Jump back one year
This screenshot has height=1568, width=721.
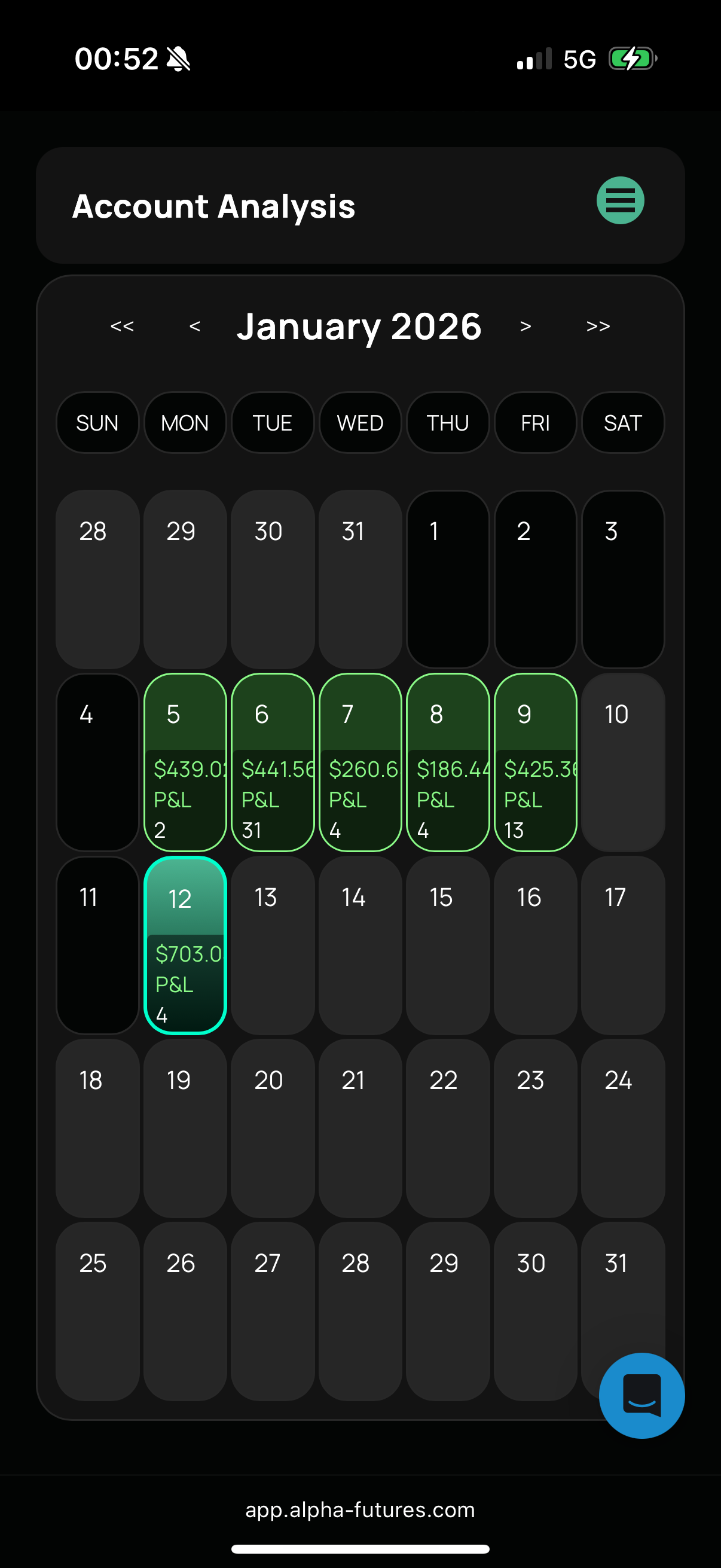coord(123,327)
